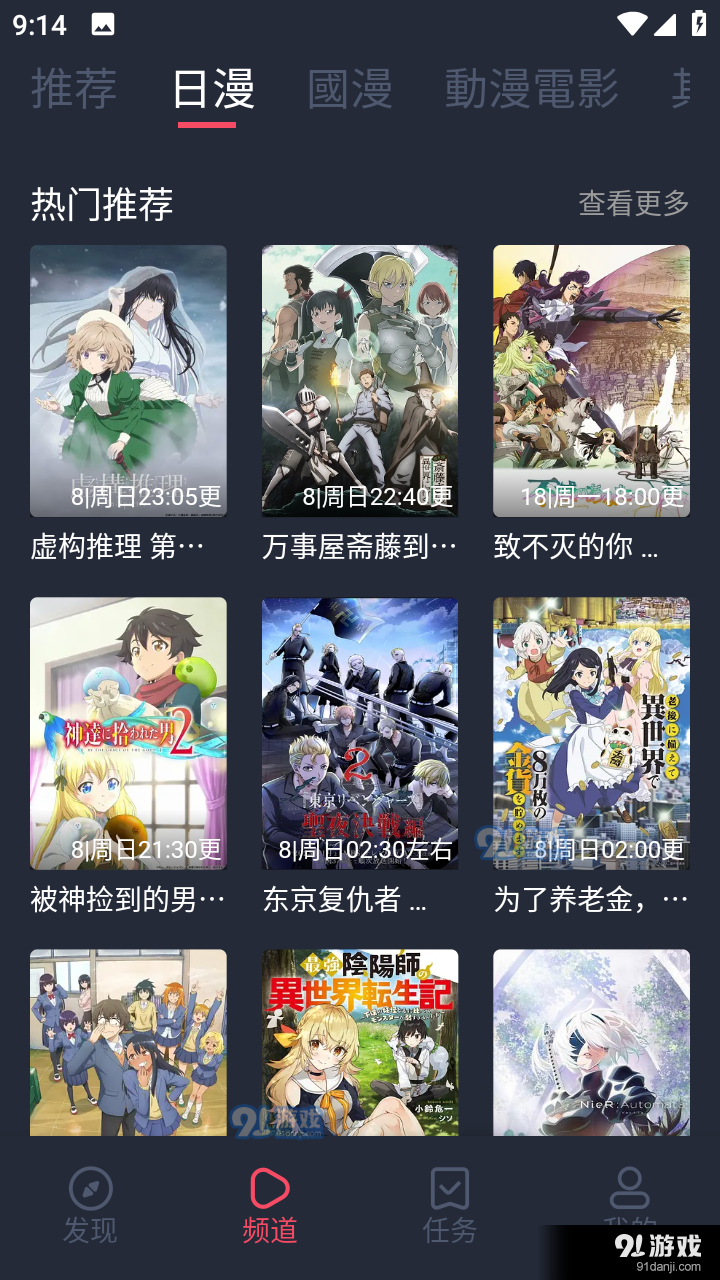Image resolution: width=720 pixels, height=1280 pixels.
Task: Open 东京复仇者 season 2 poster
Action: [x=360, y=733]
